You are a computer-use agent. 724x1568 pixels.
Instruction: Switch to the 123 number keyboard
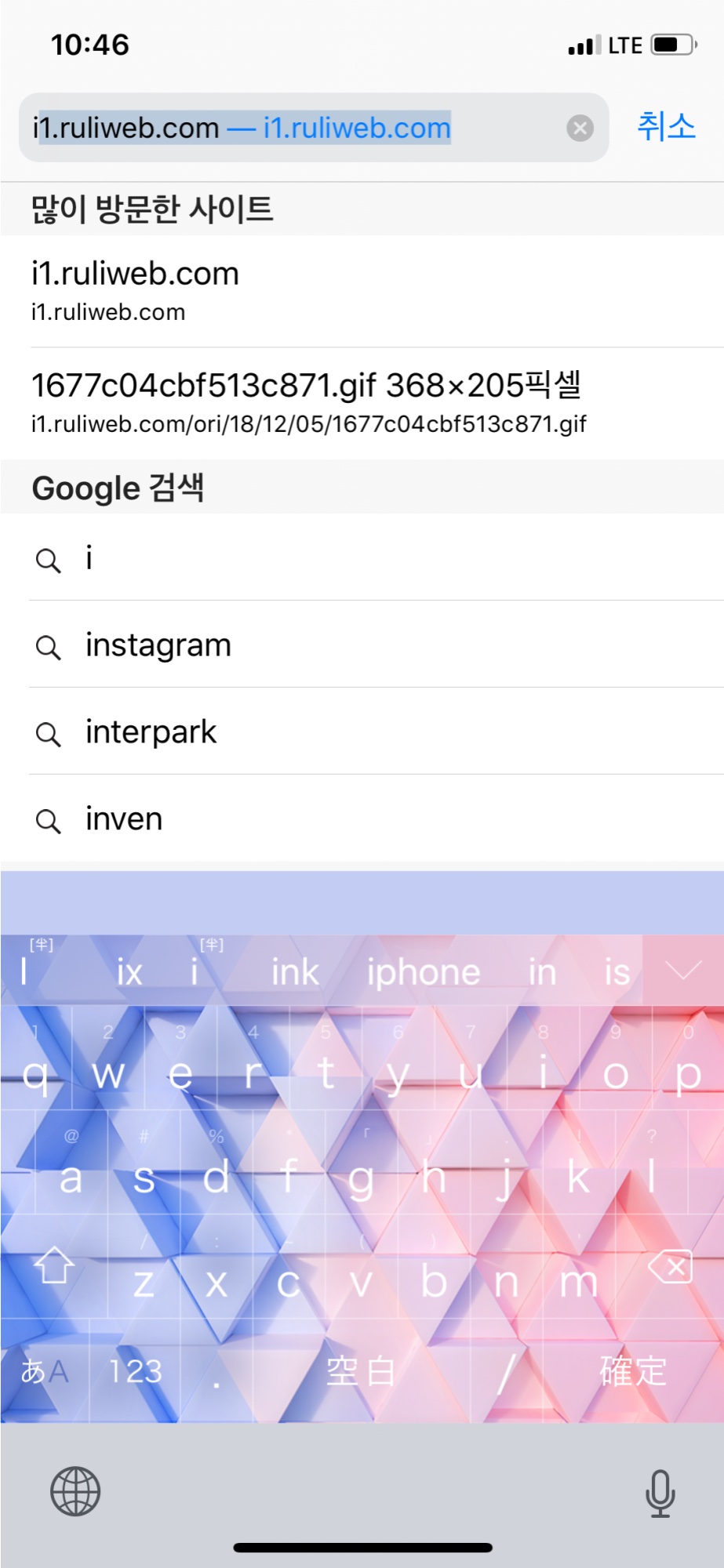pyautogui.click(x=135, y=1372)
